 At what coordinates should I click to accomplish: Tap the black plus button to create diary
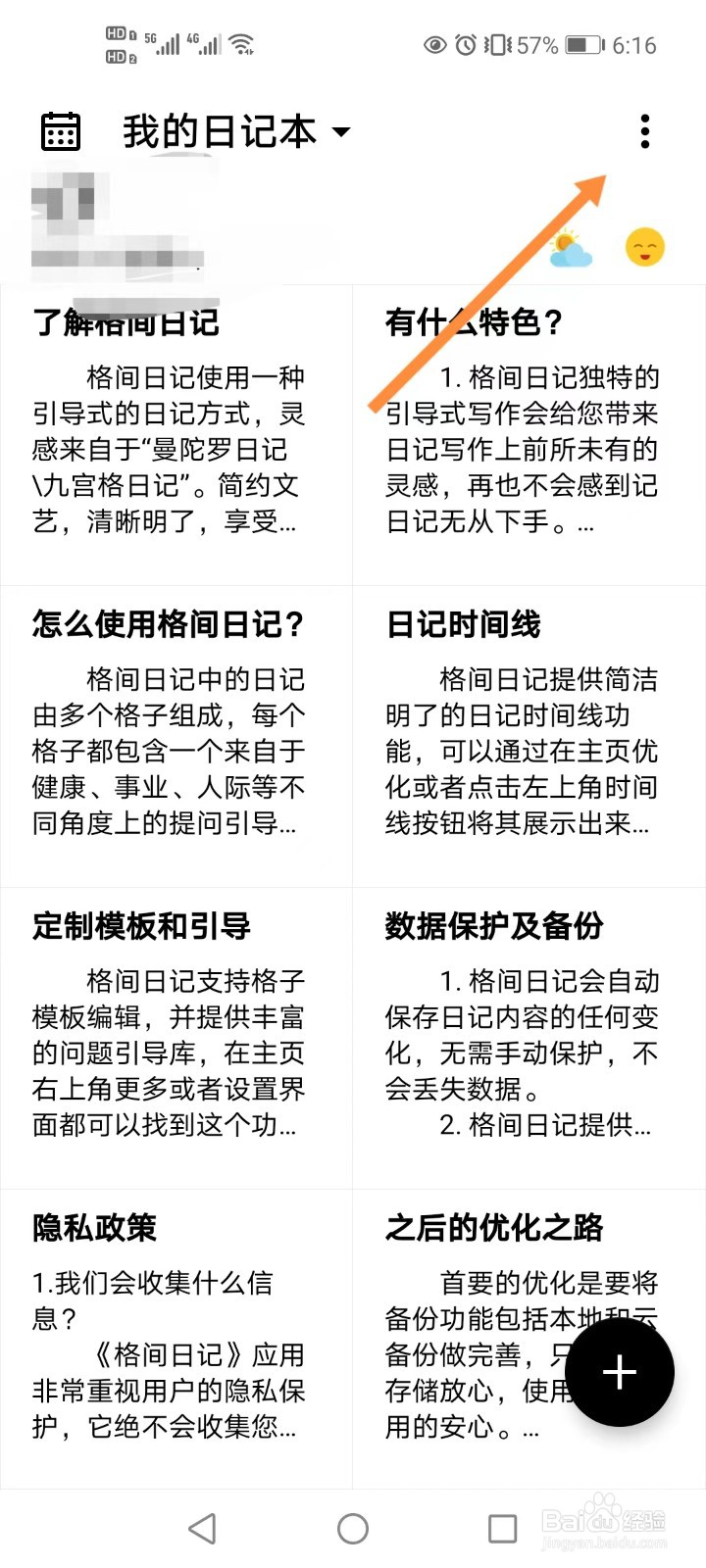click(620, 1372)
